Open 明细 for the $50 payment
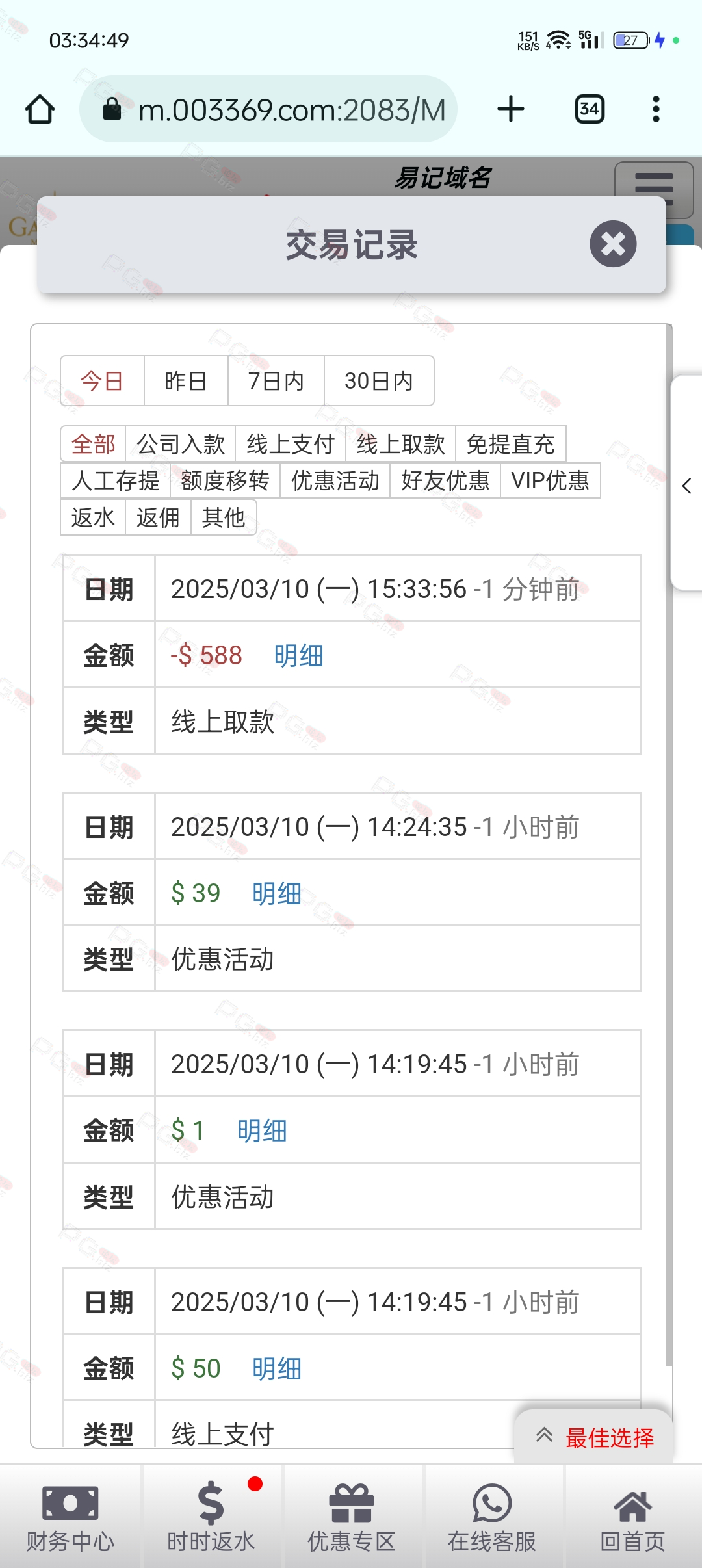Screen dimensions: 702x1568 (x=277, y=1368)
